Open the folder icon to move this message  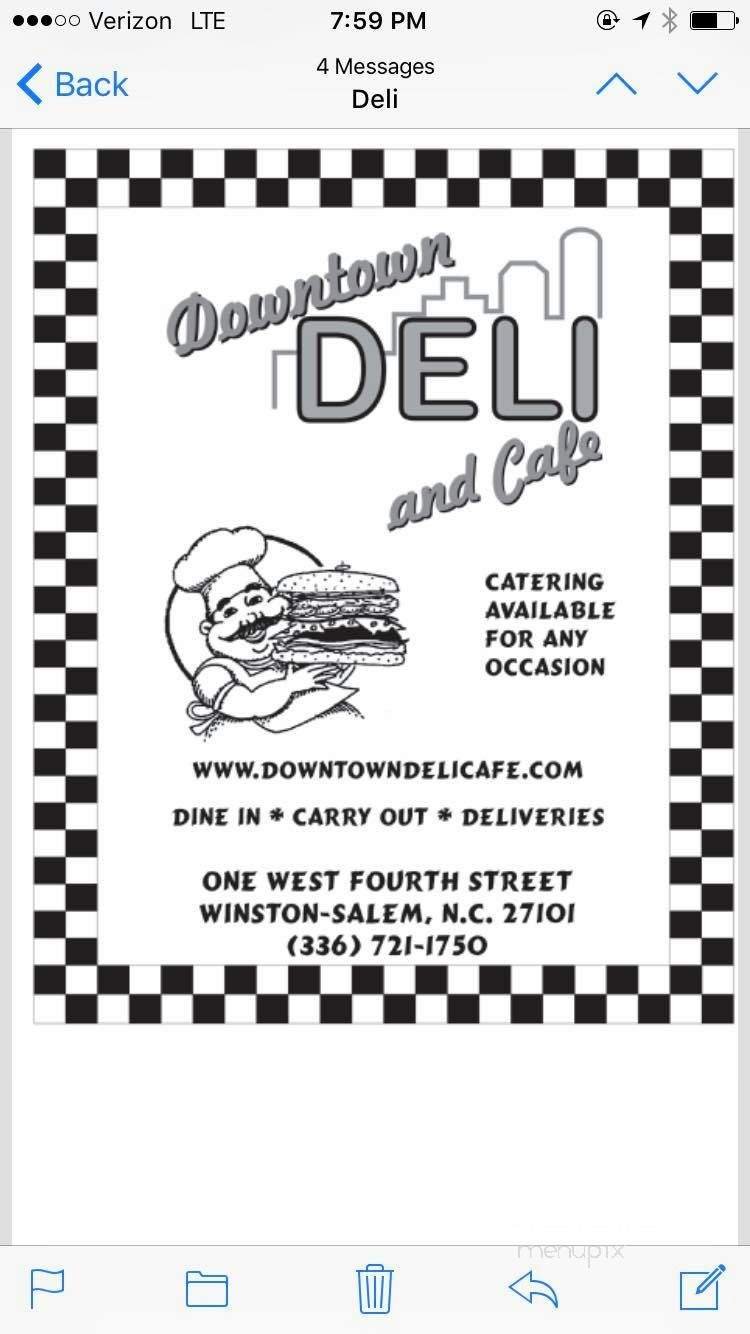tap(208, 1290)
